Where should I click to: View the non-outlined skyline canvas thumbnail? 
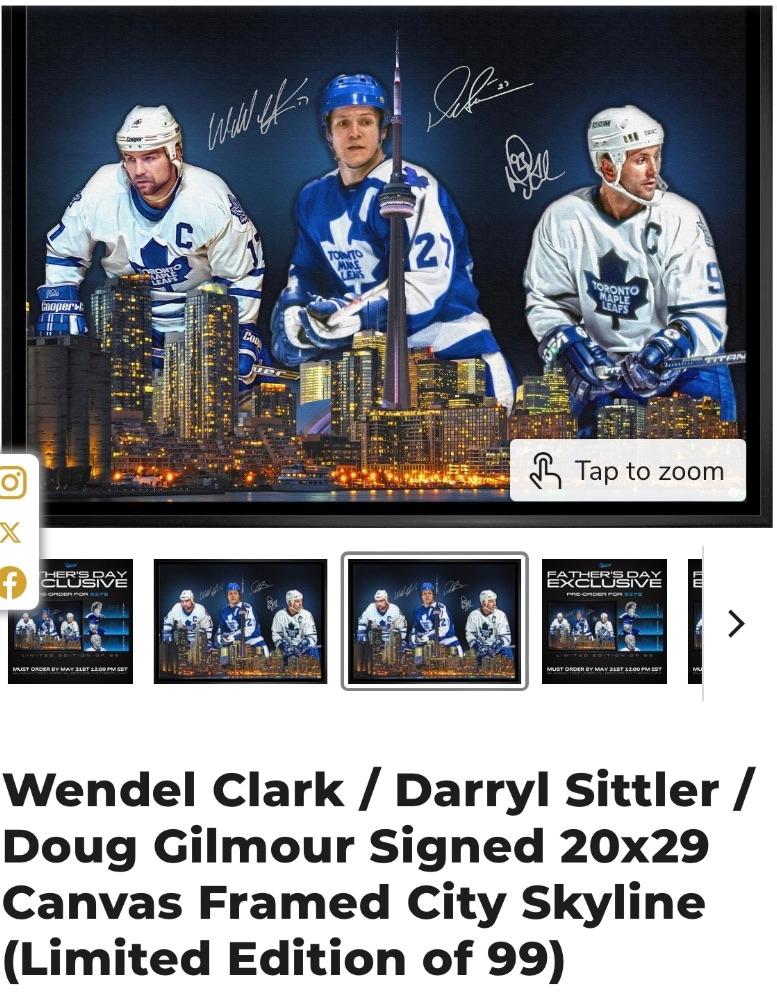click(x=240, y=621)
